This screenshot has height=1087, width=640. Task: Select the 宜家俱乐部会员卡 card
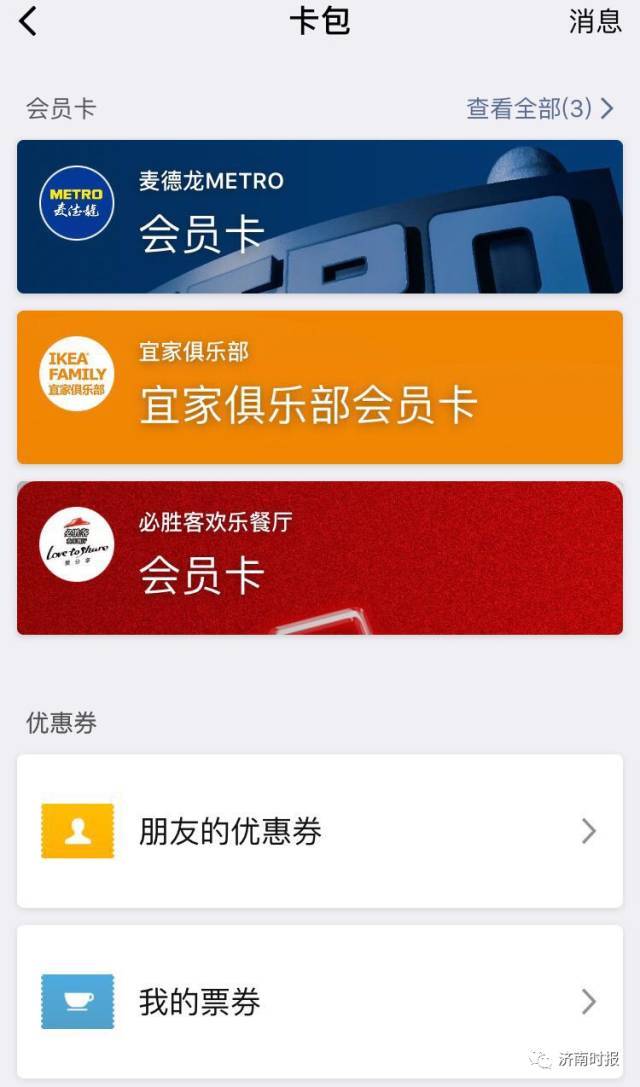320,387
